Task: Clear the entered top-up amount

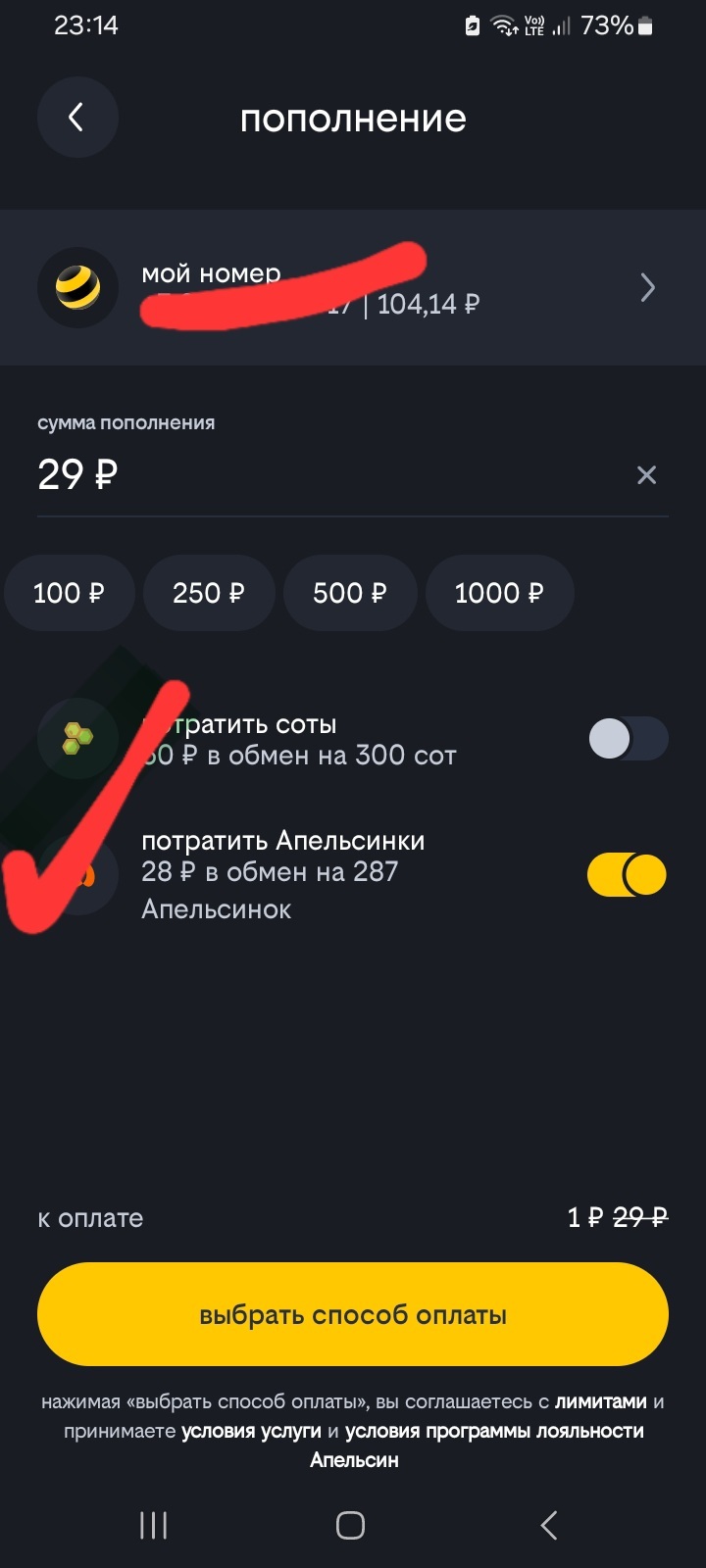Action: [x=646, y=475]
